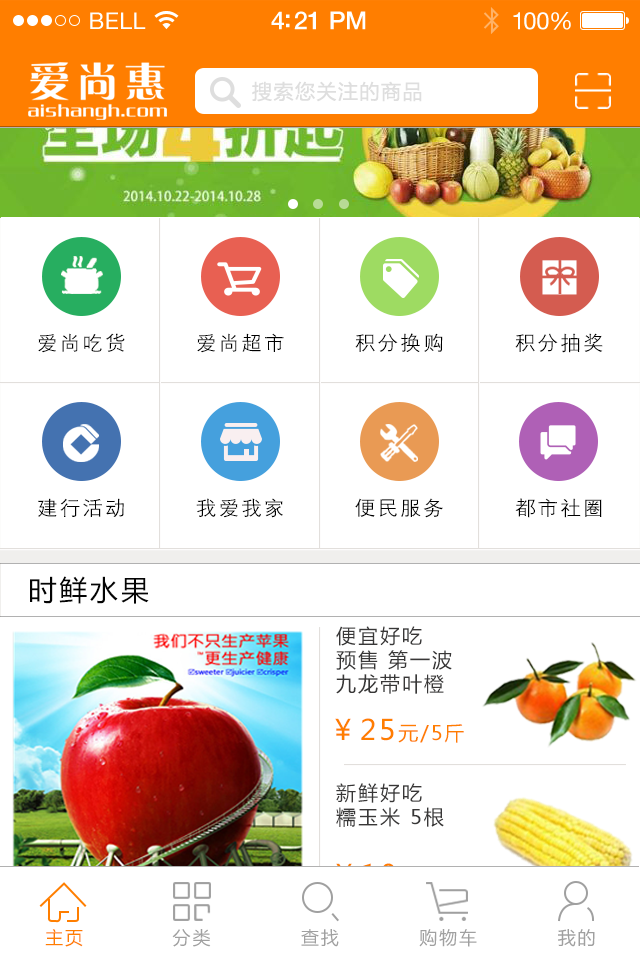Image resolution: width=640 pixels, height=960 pixels.
Task: Open 便民服务 convenience services
Action: tap(399, 463)
